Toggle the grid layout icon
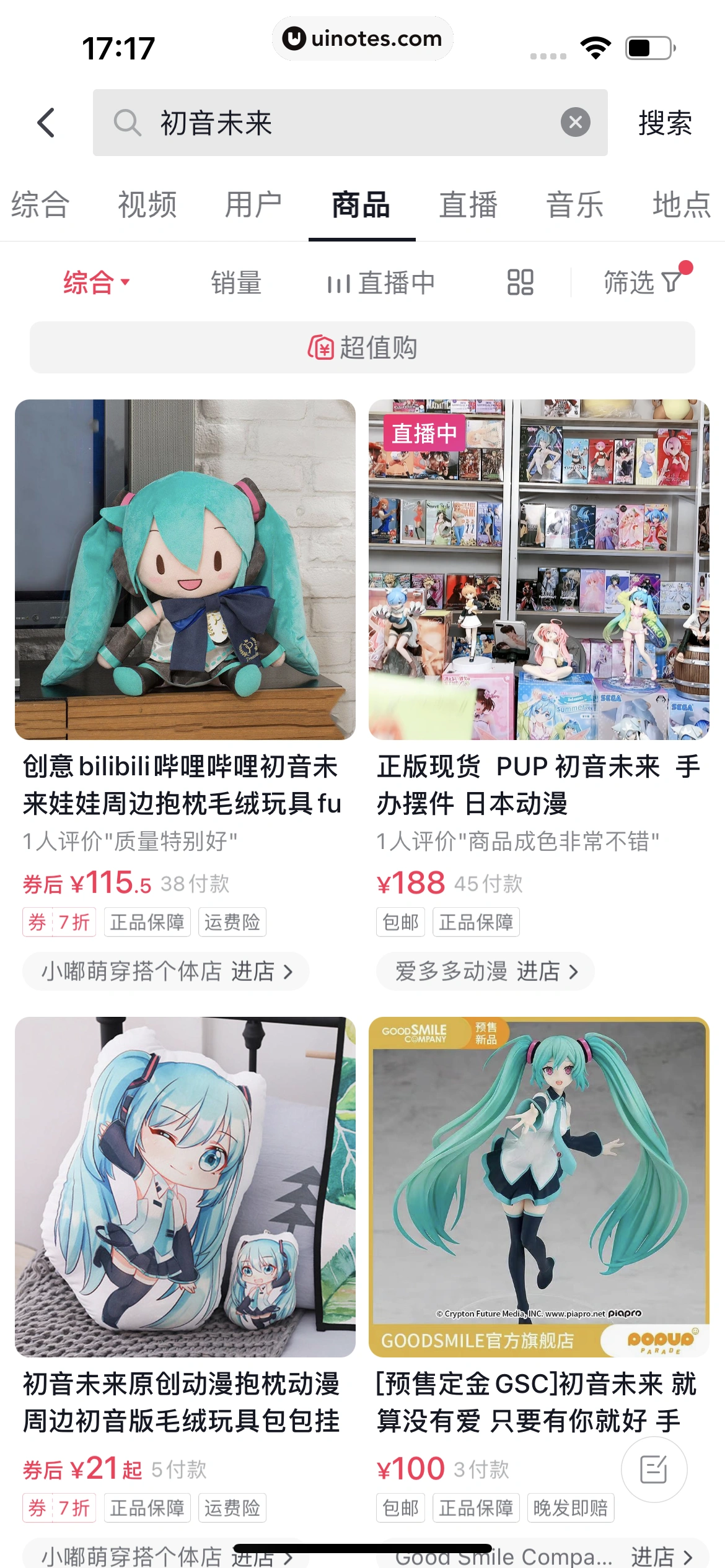This screenshot has width=725, height=1568. click(x=520, y=282)
